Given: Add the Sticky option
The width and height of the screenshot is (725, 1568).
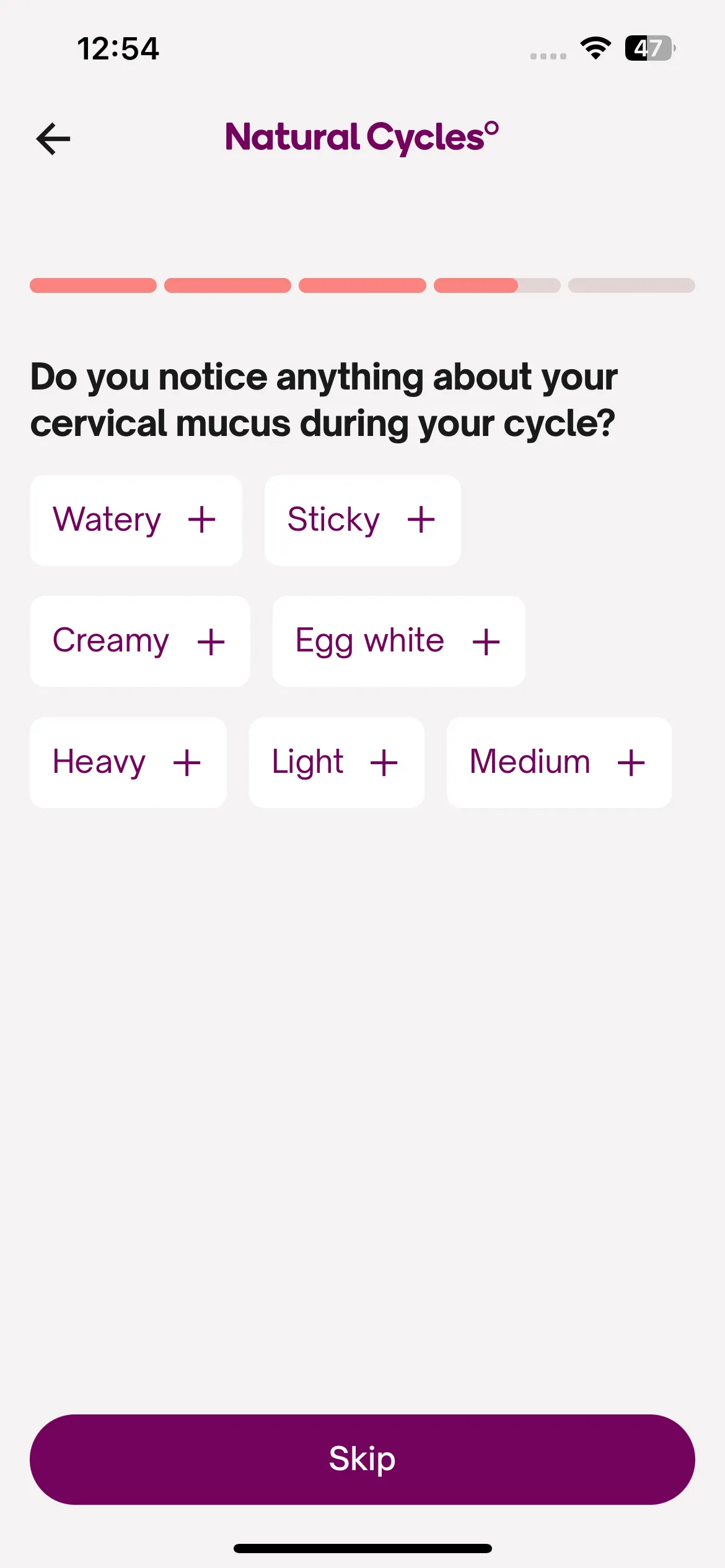Looking at the screenshot, I should tap(362, 520).
